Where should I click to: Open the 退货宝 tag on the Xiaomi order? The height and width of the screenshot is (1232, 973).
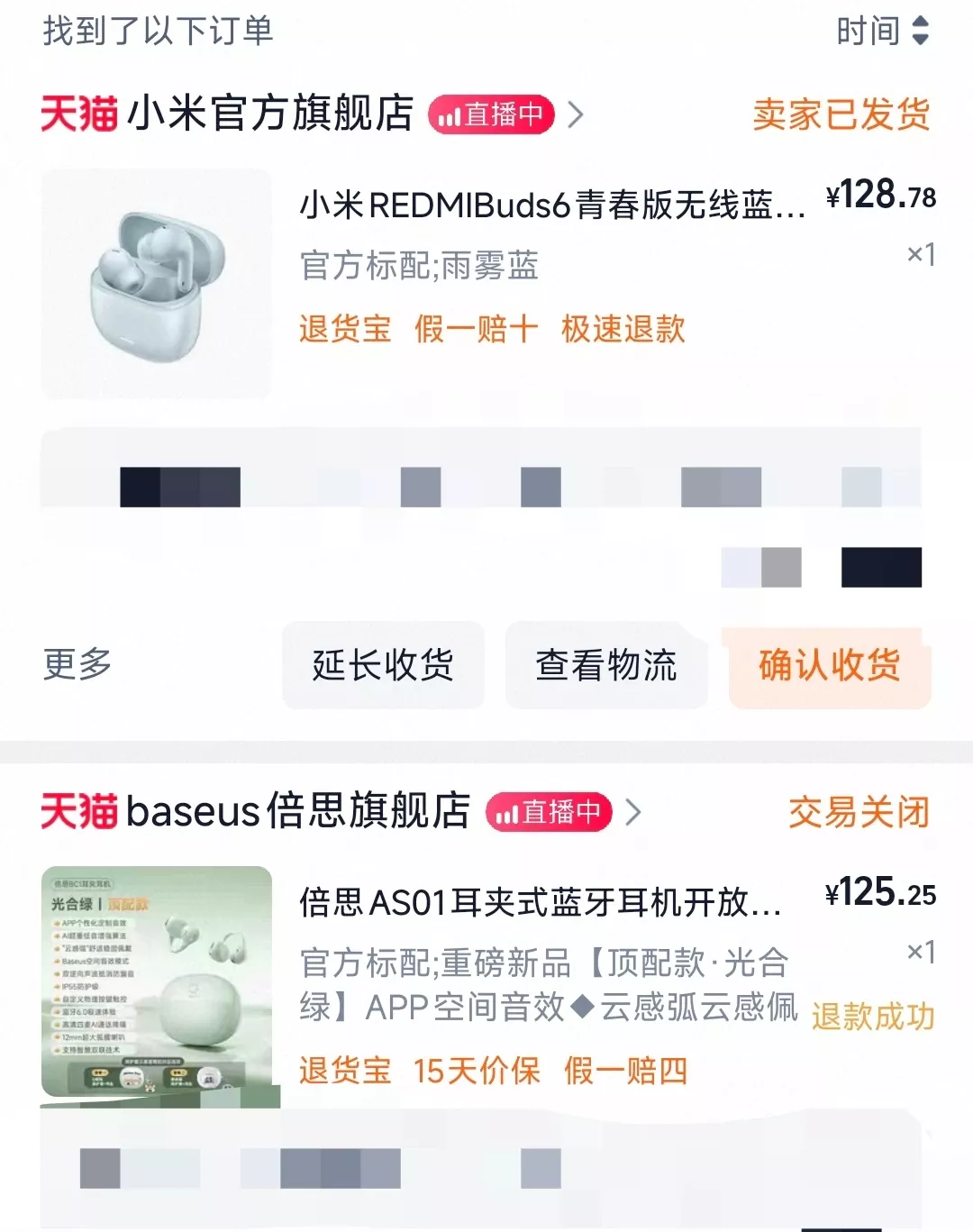click(345, 330)
